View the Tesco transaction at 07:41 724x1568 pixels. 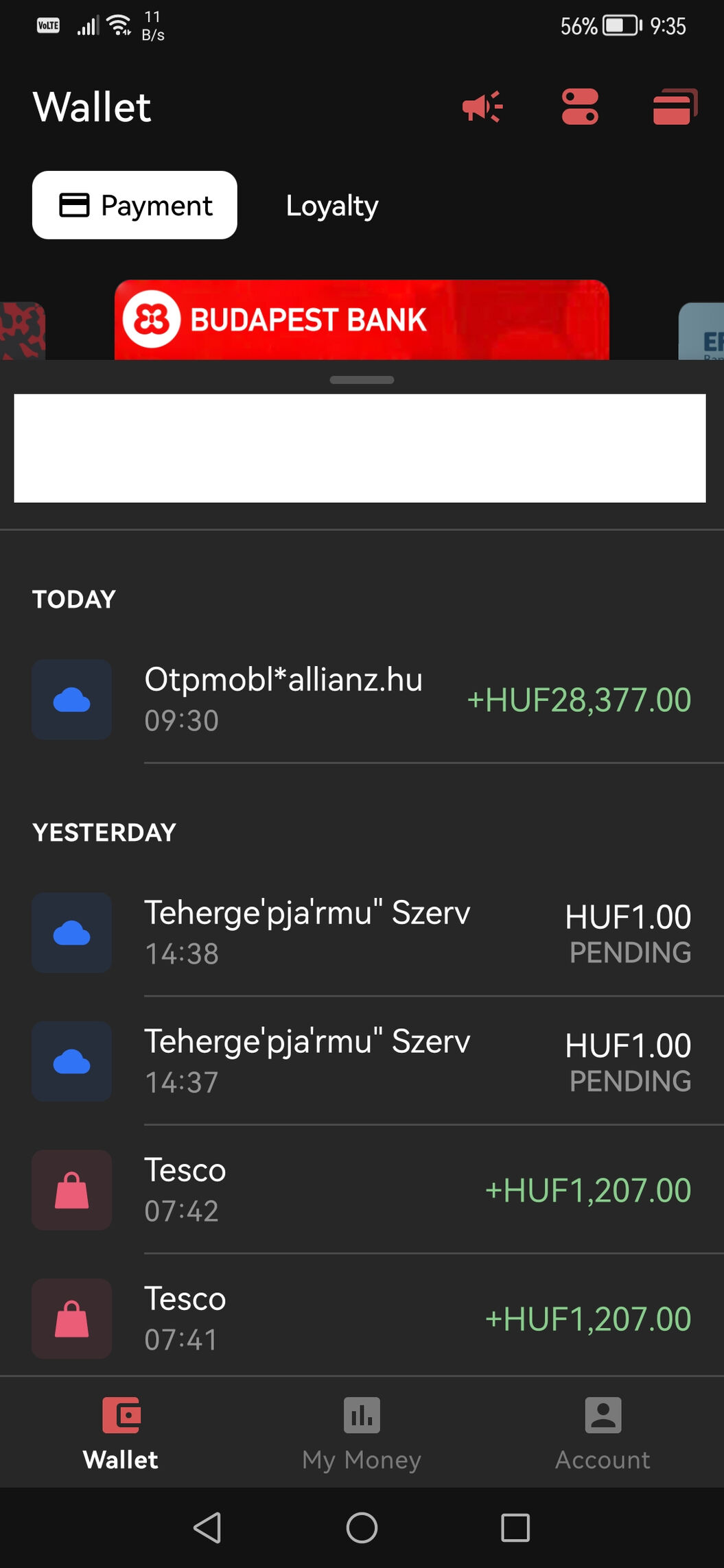click(x=362, y=1318)
